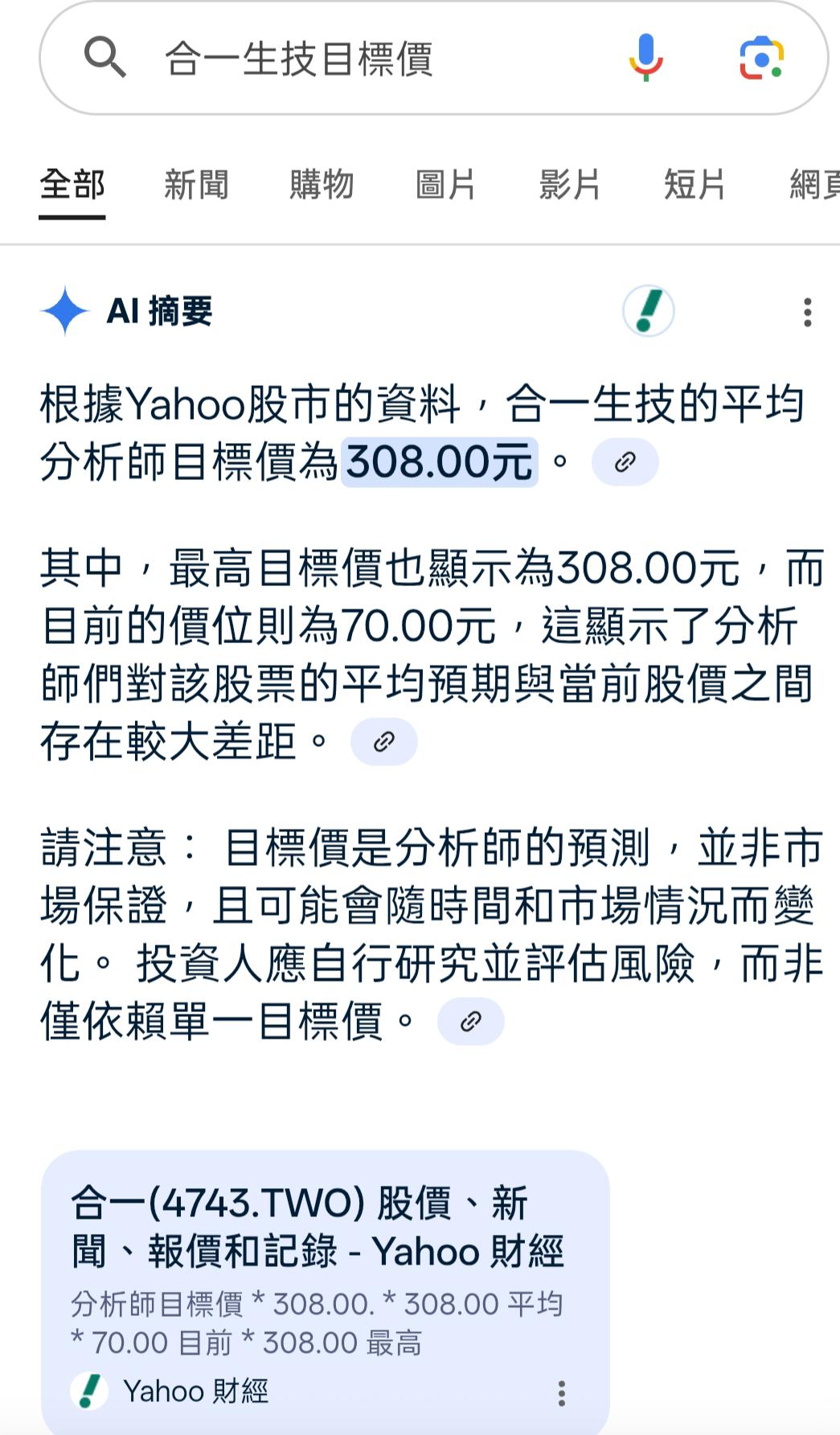Open source link after 存在較大差距

click(383, 741)
